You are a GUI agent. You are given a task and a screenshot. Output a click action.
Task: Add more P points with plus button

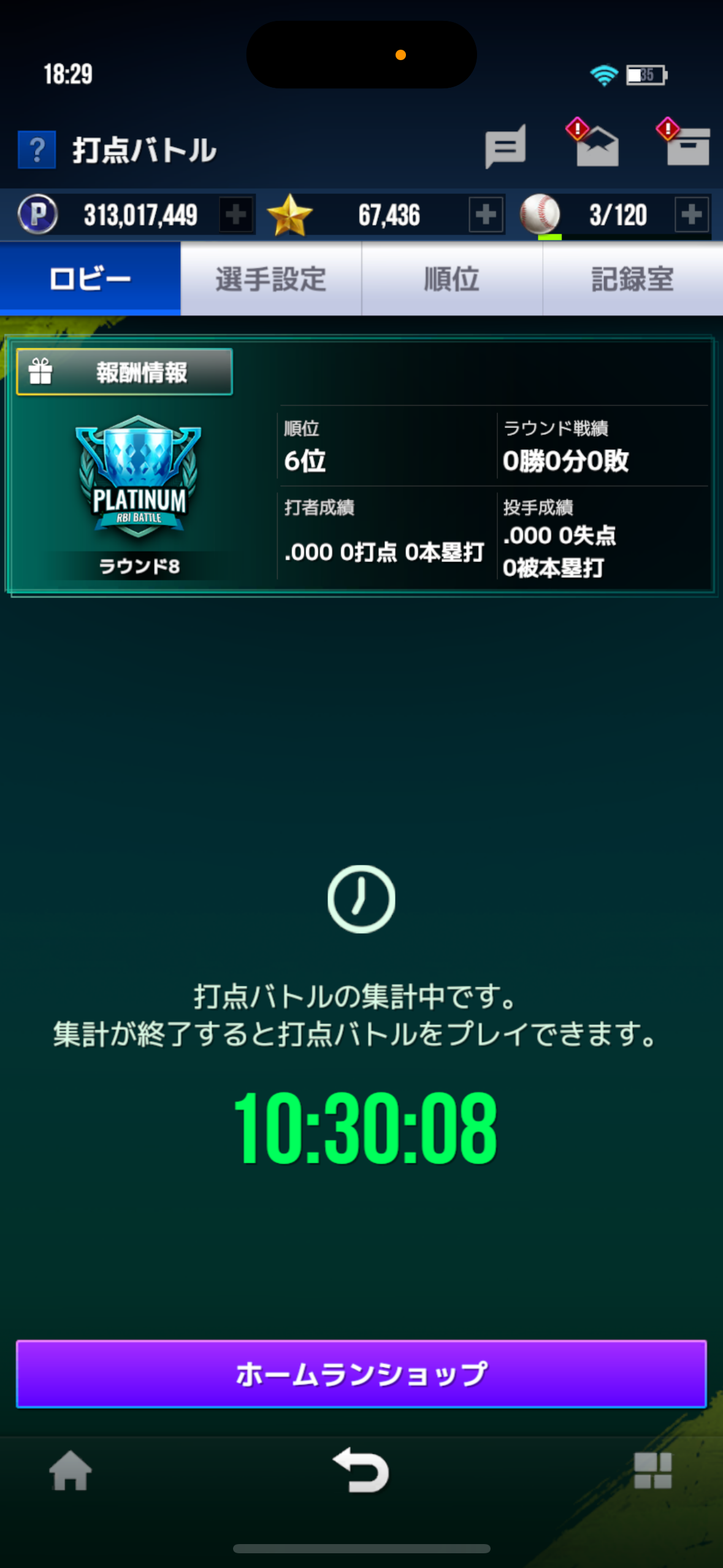click(x=236, y=215)
